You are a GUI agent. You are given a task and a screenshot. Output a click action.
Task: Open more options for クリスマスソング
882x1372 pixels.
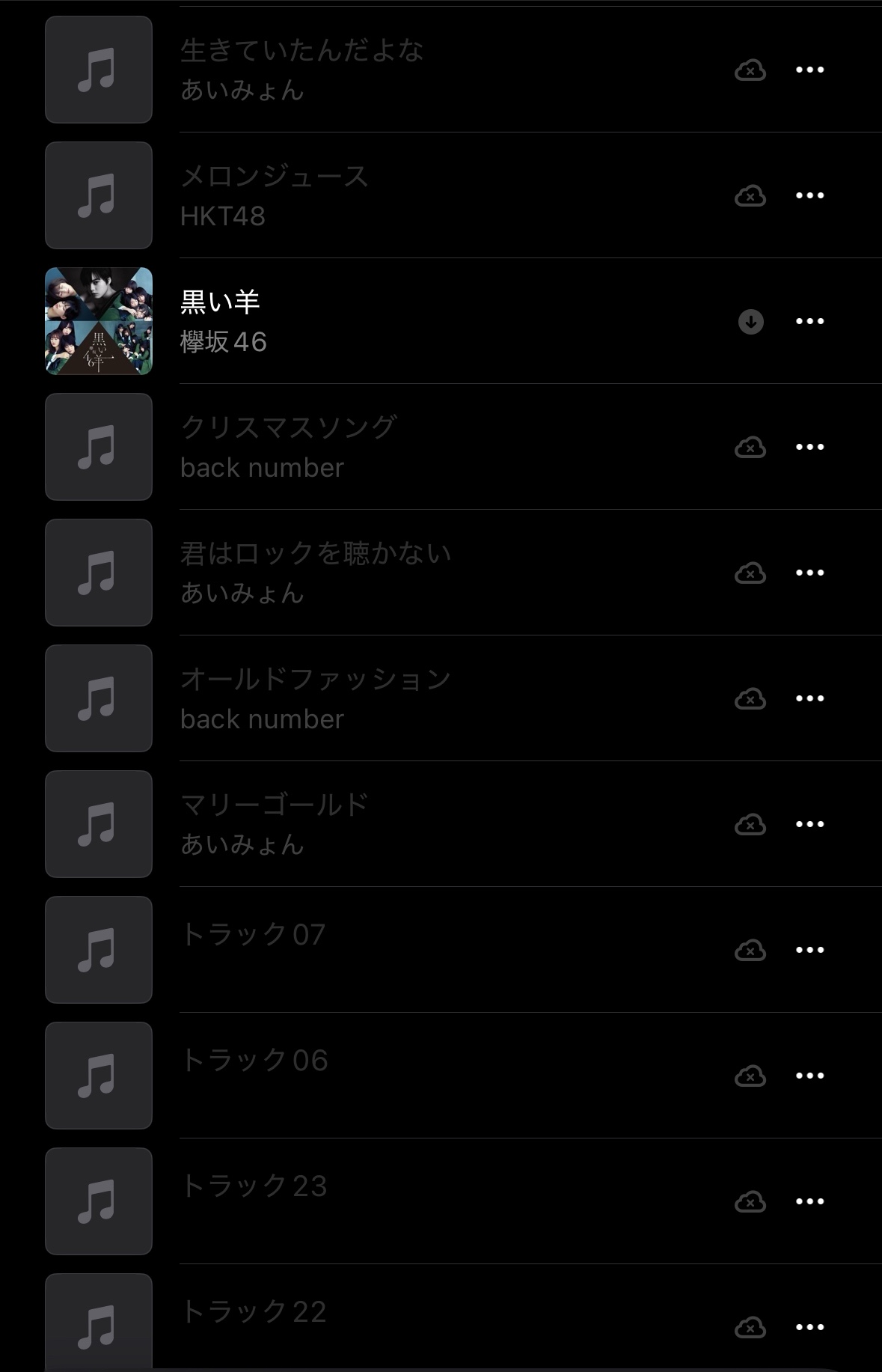[x=809, y=448]
